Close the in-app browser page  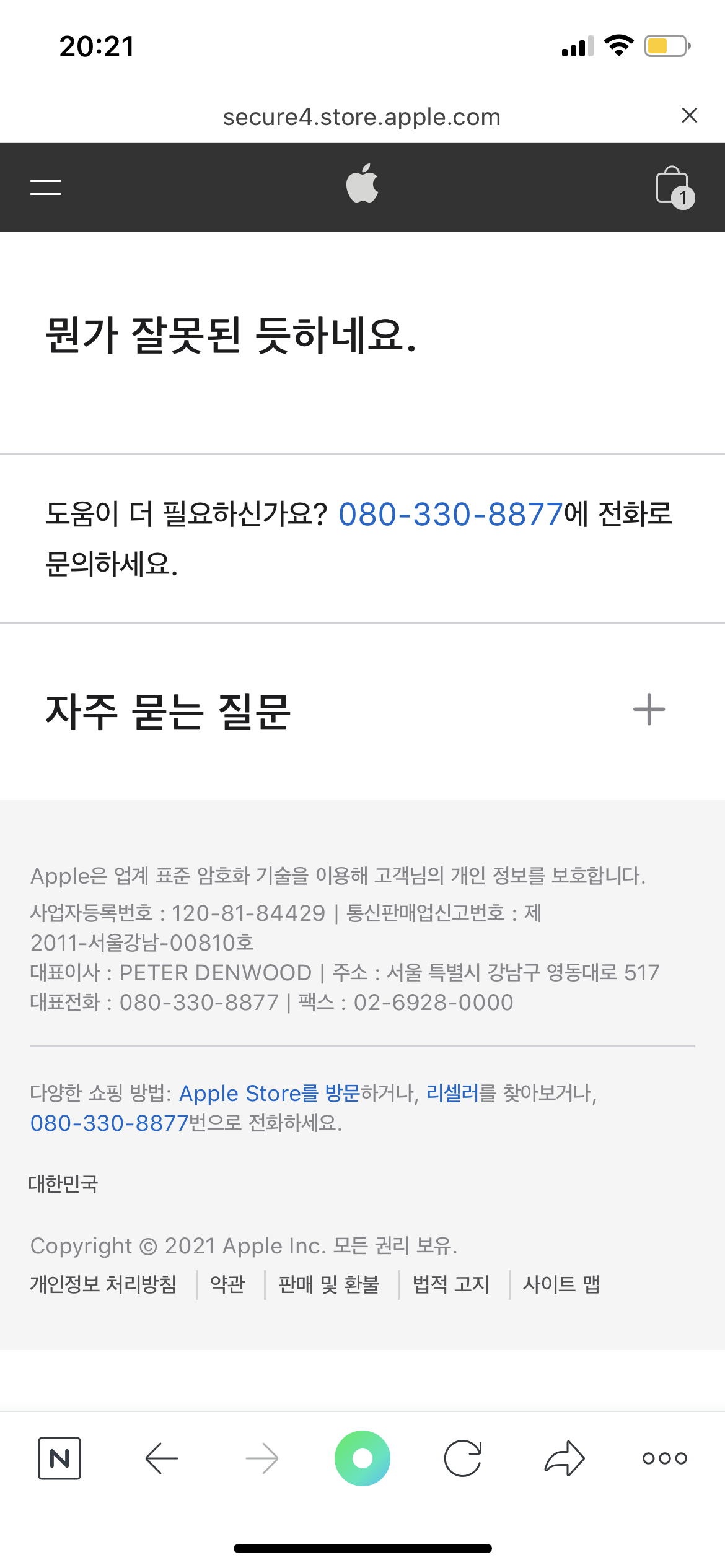[x=689, y=116]
